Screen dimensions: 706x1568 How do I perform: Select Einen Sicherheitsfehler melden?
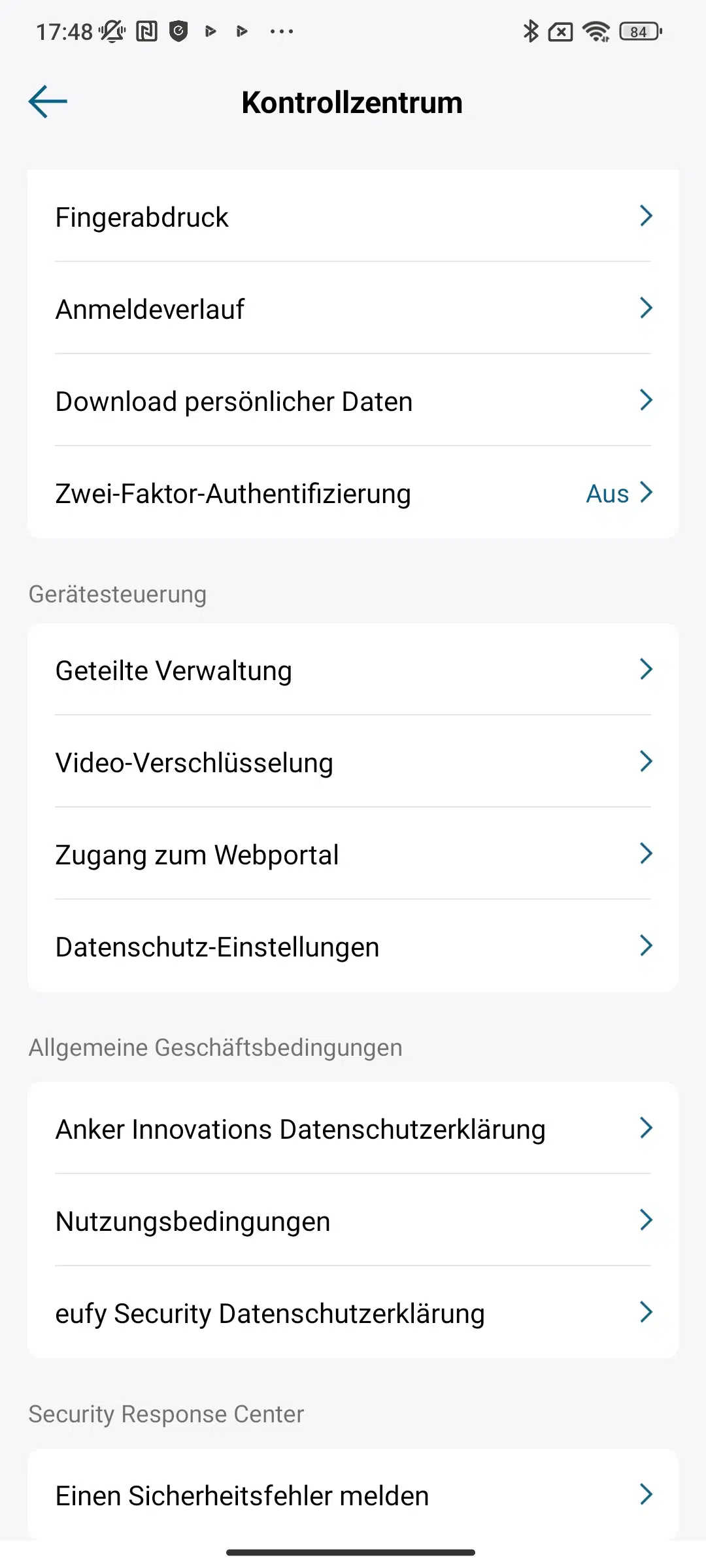click(x=353, y=1495)
